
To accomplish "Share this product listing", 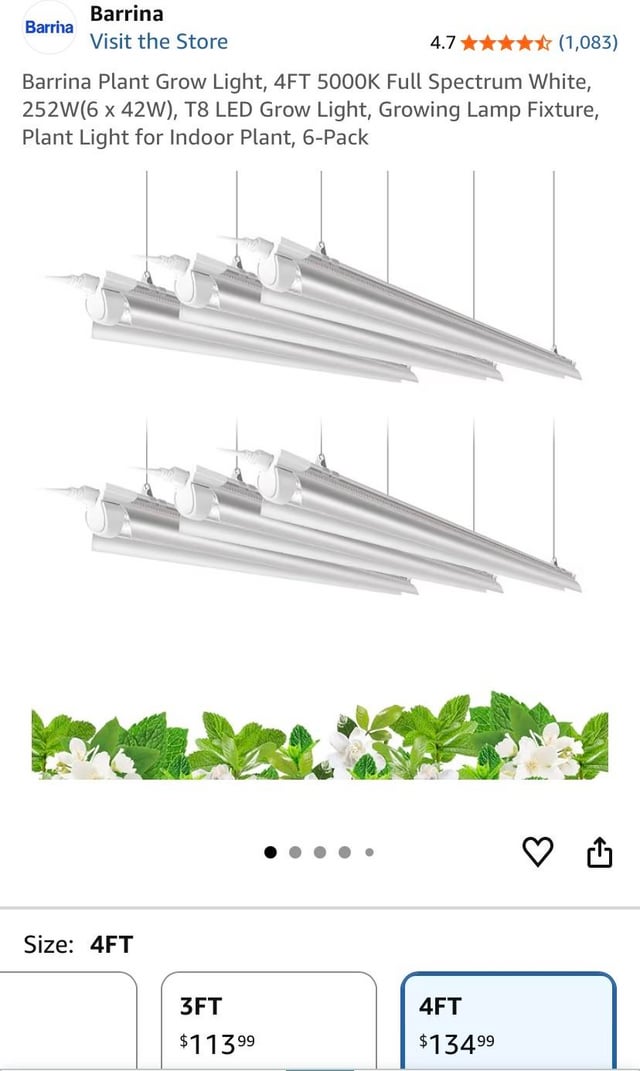I will point(598,852).
